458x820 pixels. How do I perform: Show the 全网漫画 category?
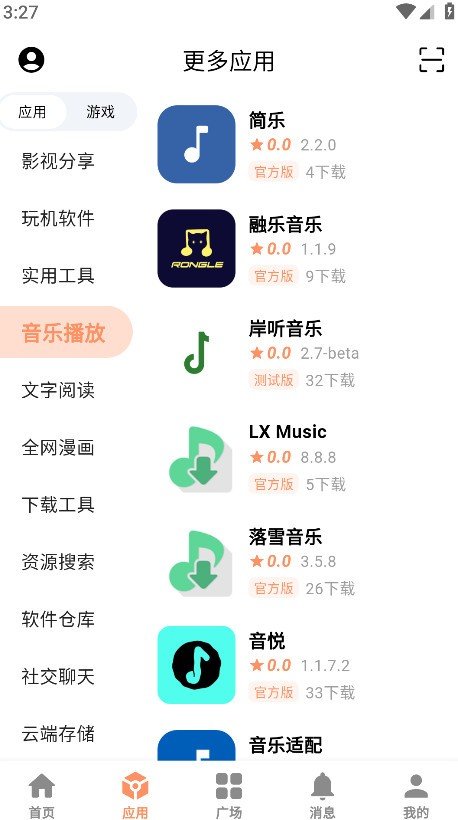[58, 448]
